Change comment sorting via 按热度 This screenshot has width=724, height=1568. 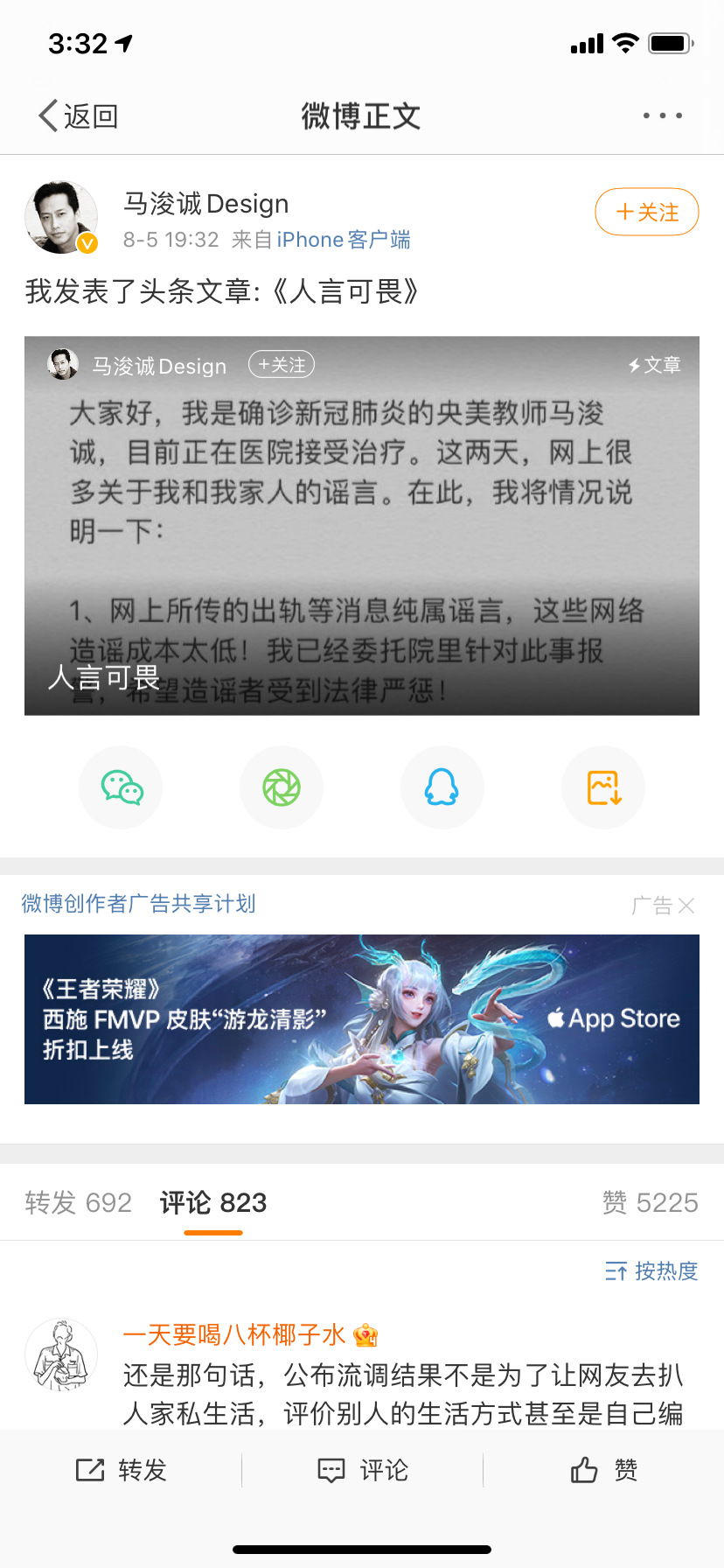coord(651,1270)
